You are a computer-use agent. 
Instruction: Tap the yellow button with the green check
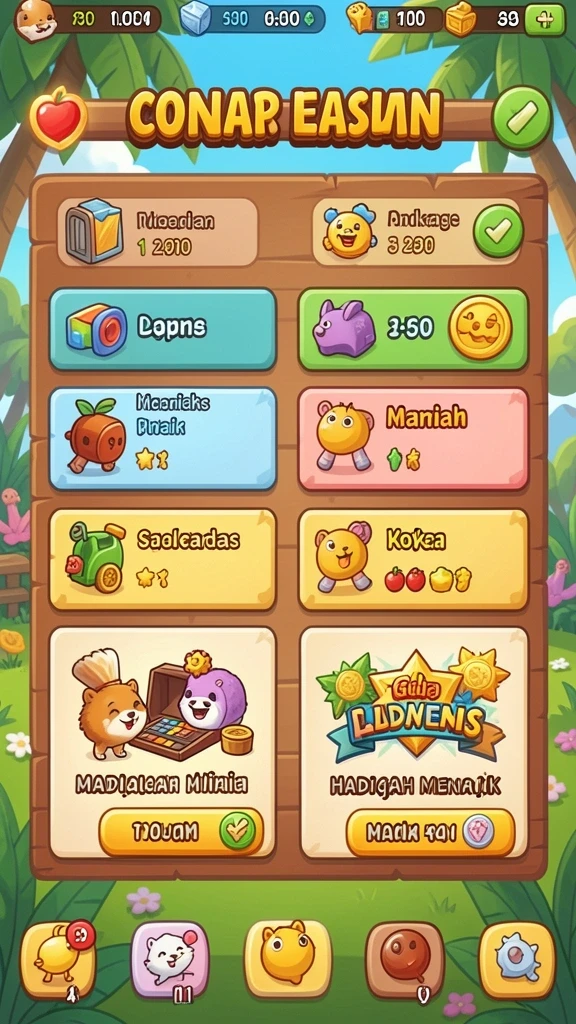pyautogui.click(x=181, y=831)
